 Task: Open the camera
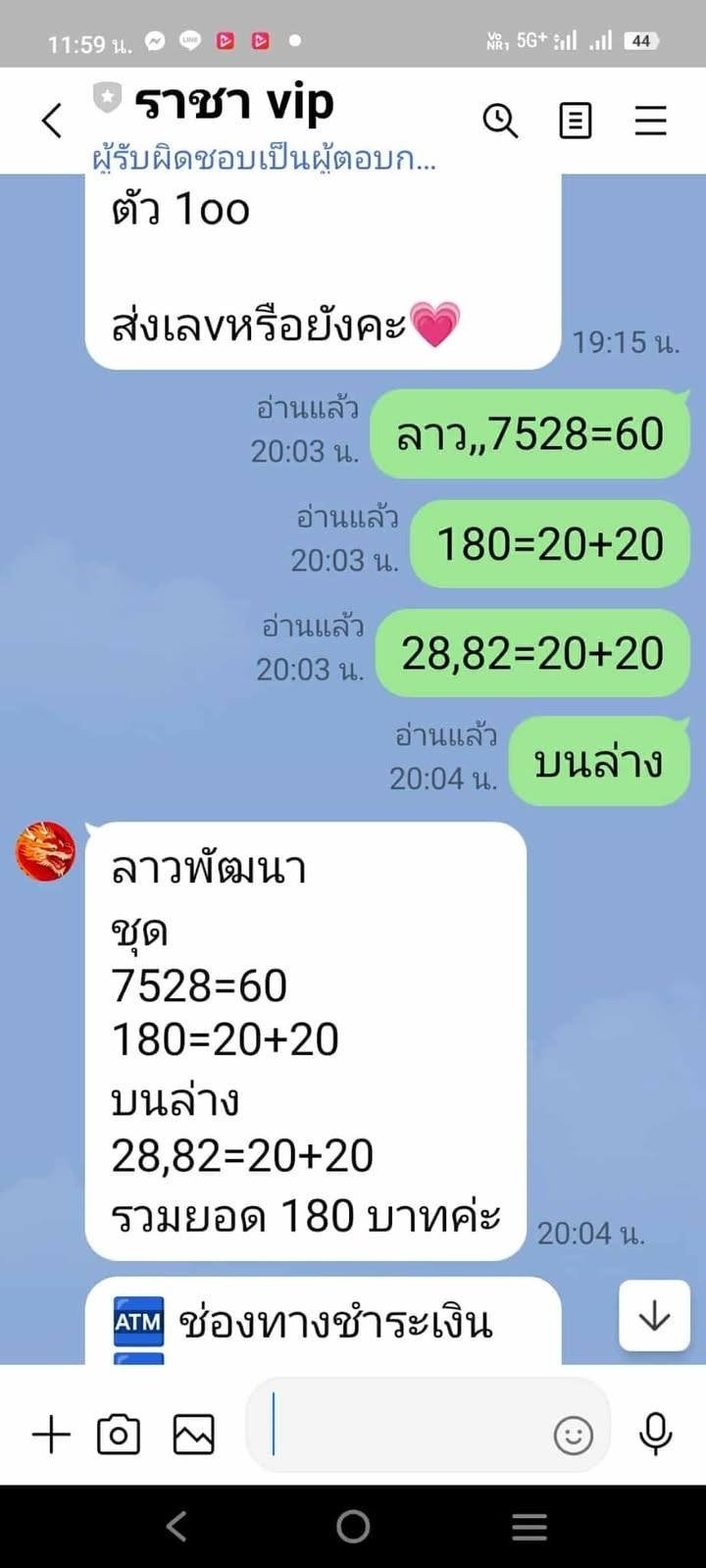(119, 1436)
